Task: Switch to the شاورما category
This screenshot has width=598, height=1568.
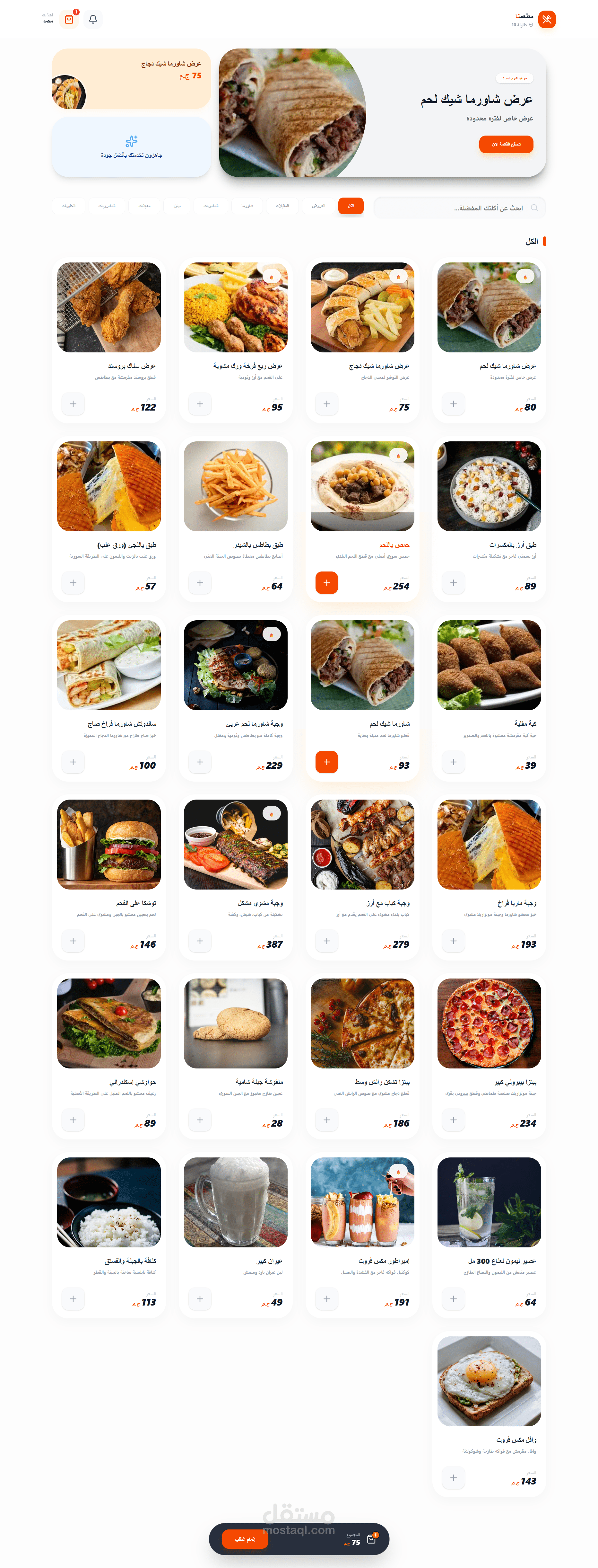Action: [247, 206]
